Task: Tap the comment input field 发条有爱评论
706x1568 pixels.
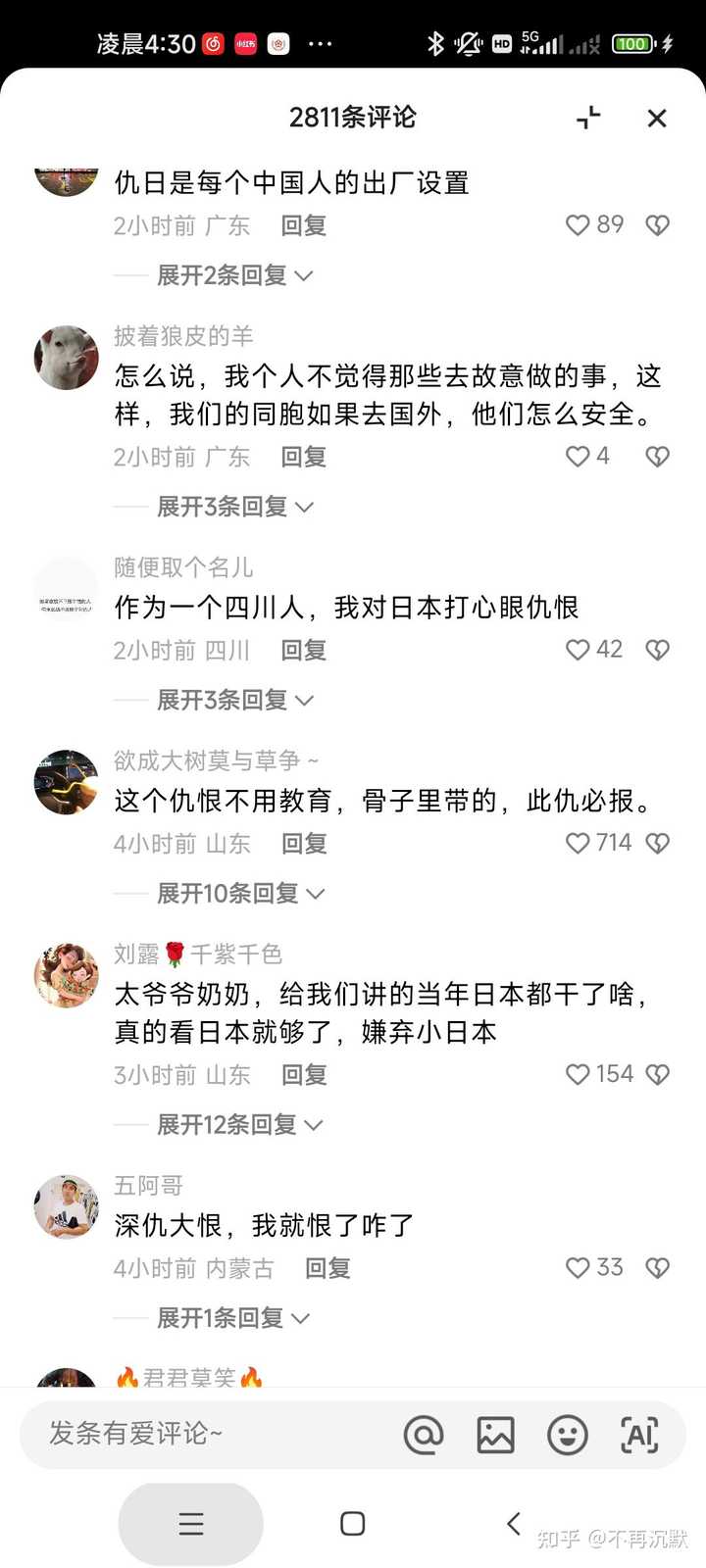Action: 196,1434
